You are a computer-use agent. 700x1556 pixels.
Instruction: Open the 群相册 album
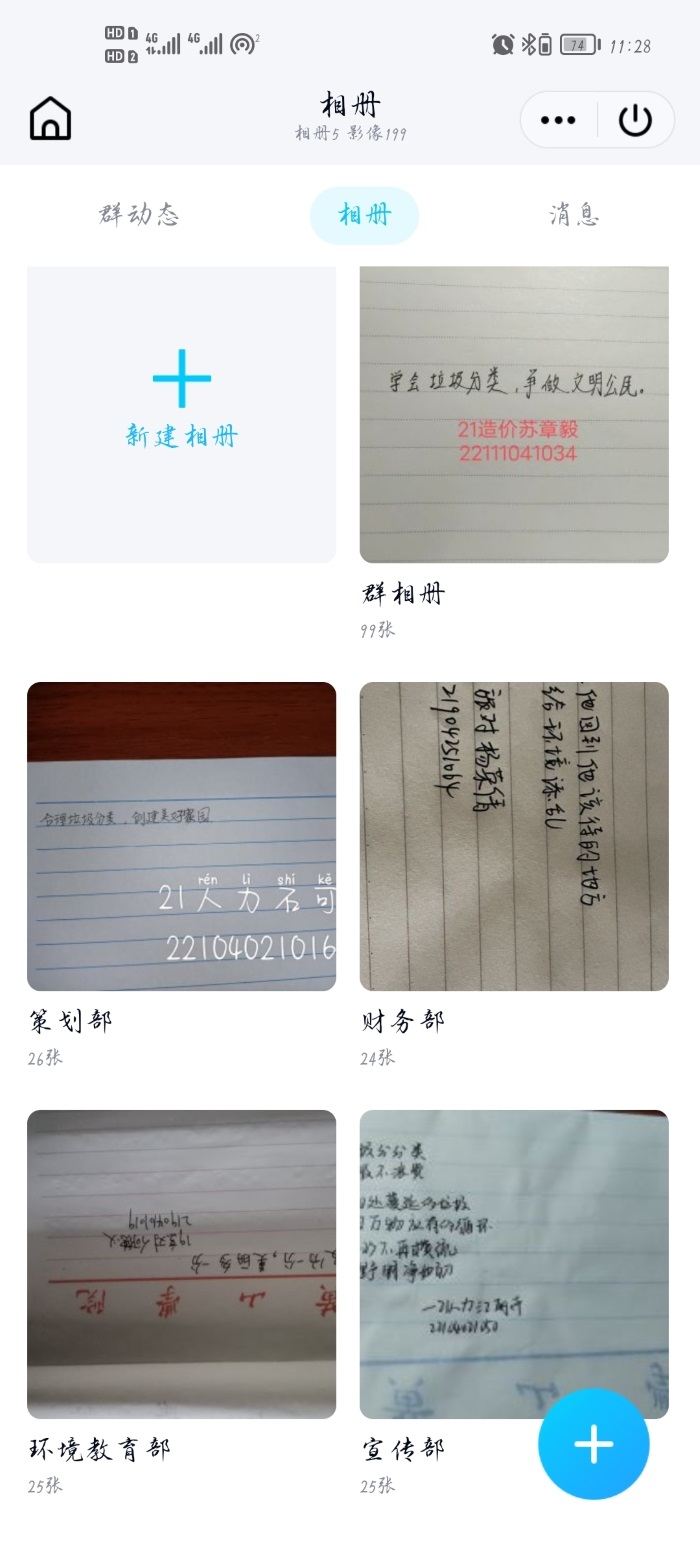514,414
